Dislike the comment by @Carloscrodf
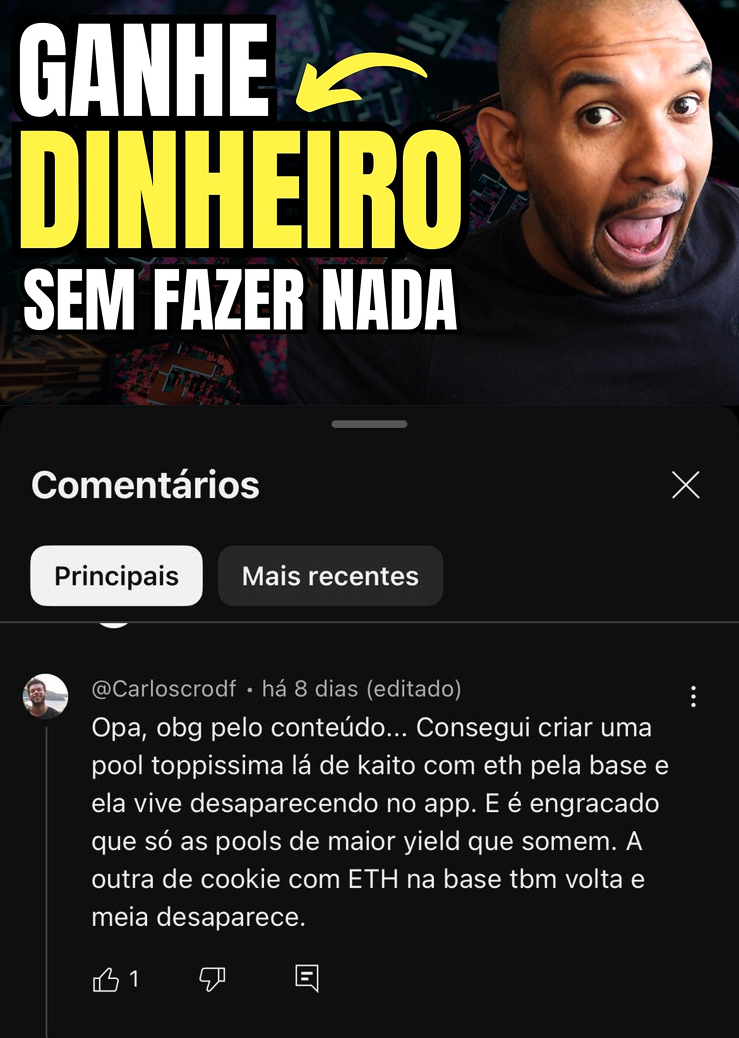This screenshot has width=739, height=1038. click(x=212, y=980)
